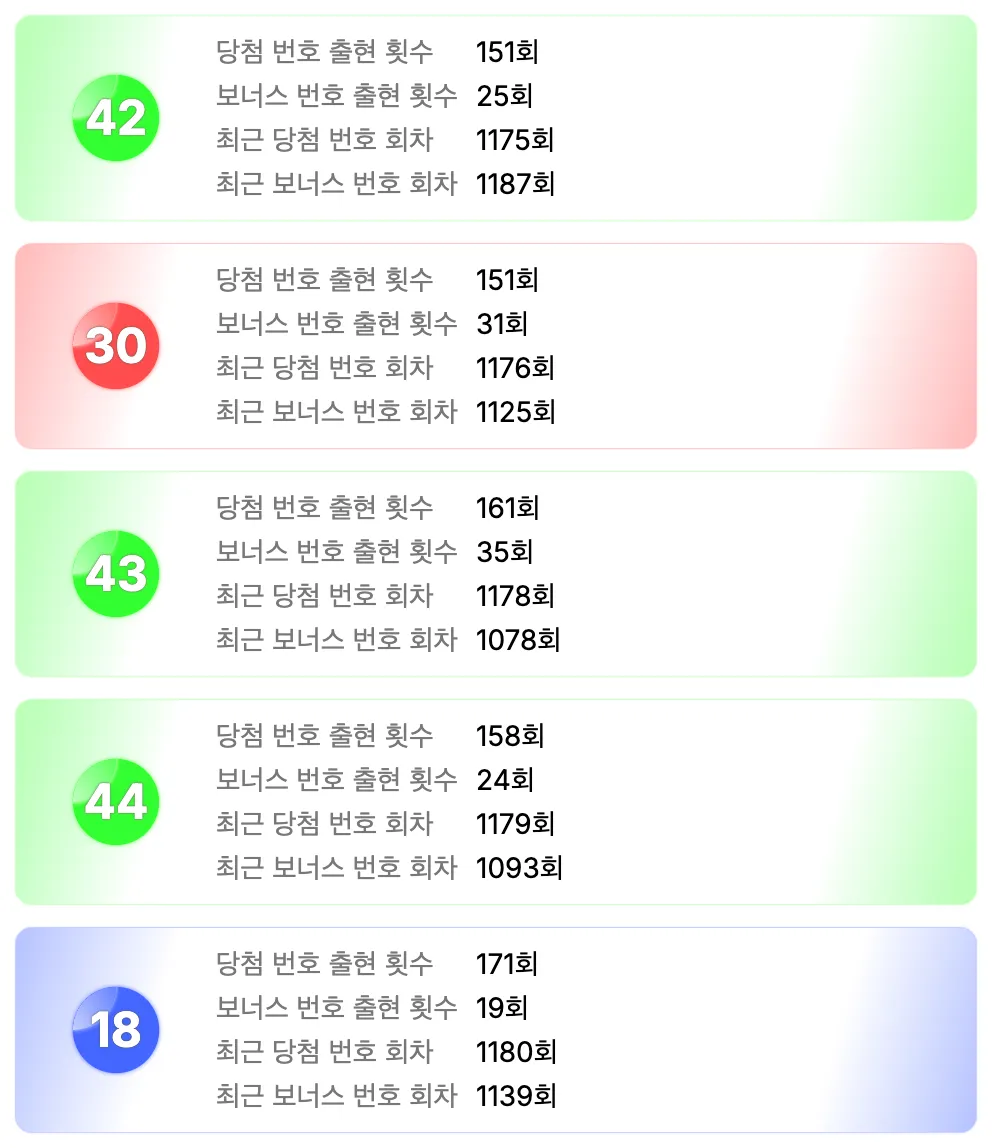Select the green number 43 ball
This screenshot has width=992, height=1148.
point(115,573)
